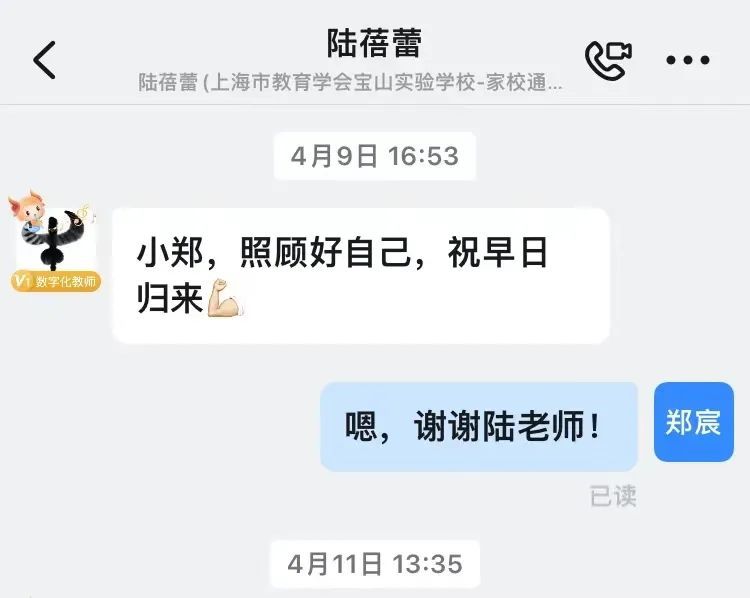Tap the 郑宸 avatar
Image resolution: width=750 pixels, height=598 pixels.
coord(693,422)
